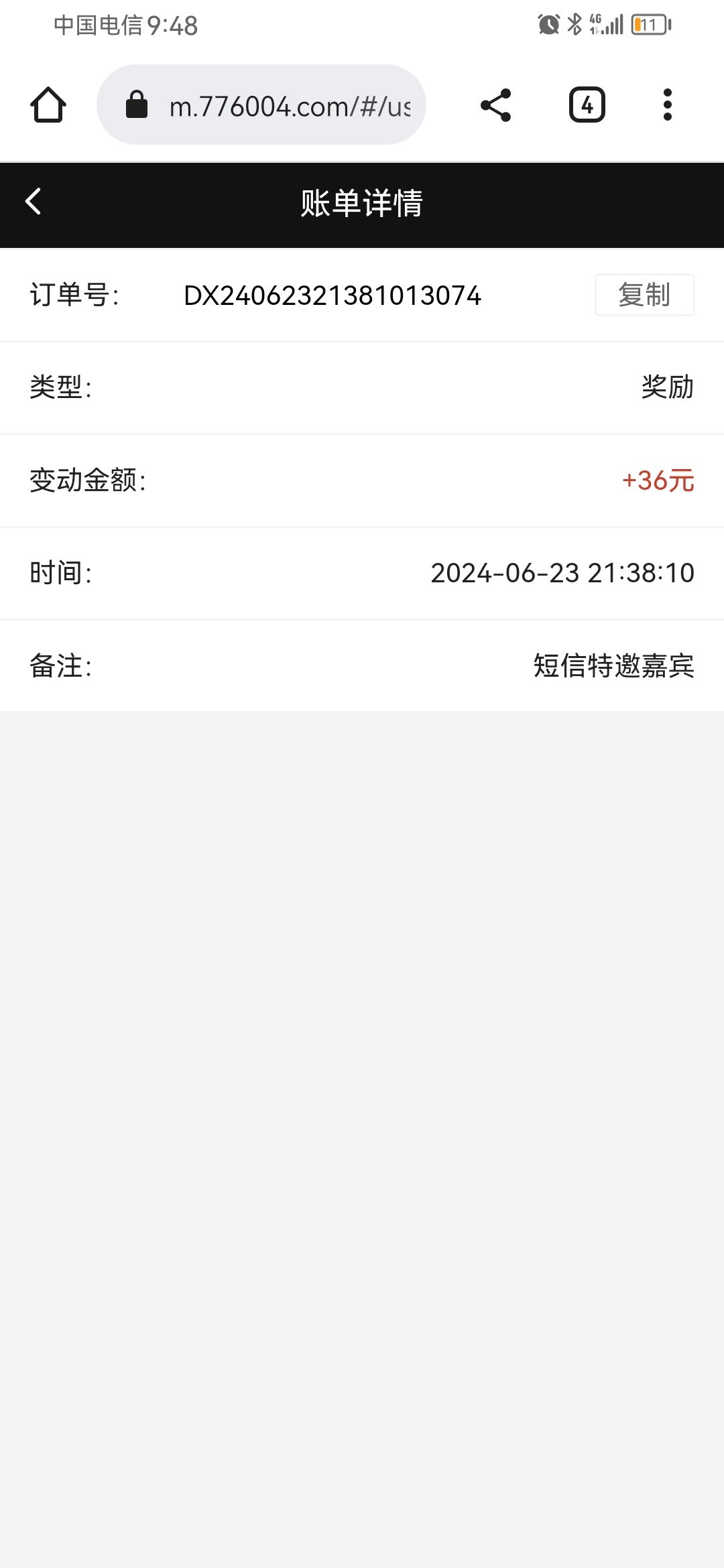Image resolution: width=724 pixels, height=1568 pixels.
Task: Tap the URL address bar
Action: click(x=261, y=105)
